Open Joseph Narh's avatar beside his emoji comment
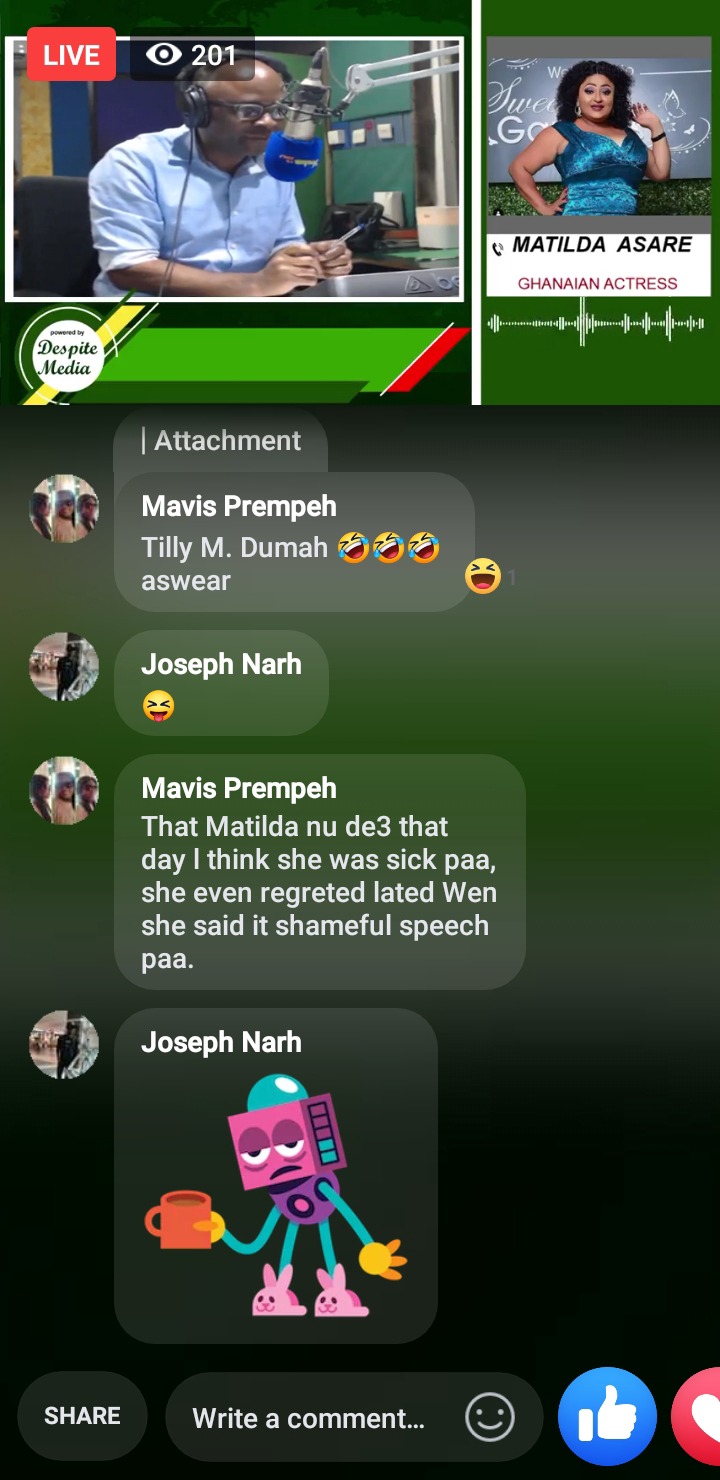The width and height of the screenshot is (720, 1480). point(64,666)
